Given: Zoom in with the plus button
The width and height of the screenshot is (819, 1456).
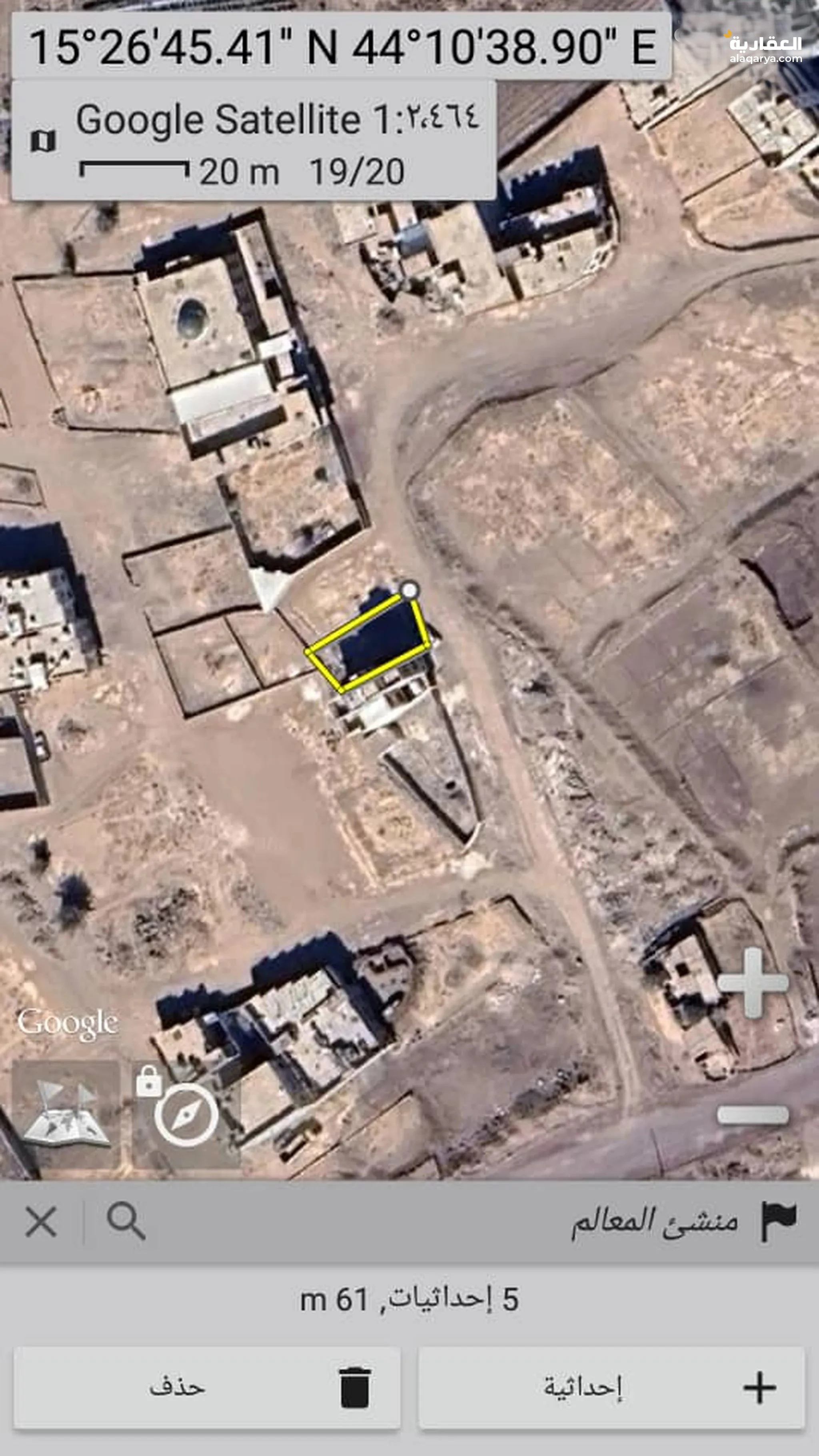Looking at the screenshot, I should tap(752, 983).
